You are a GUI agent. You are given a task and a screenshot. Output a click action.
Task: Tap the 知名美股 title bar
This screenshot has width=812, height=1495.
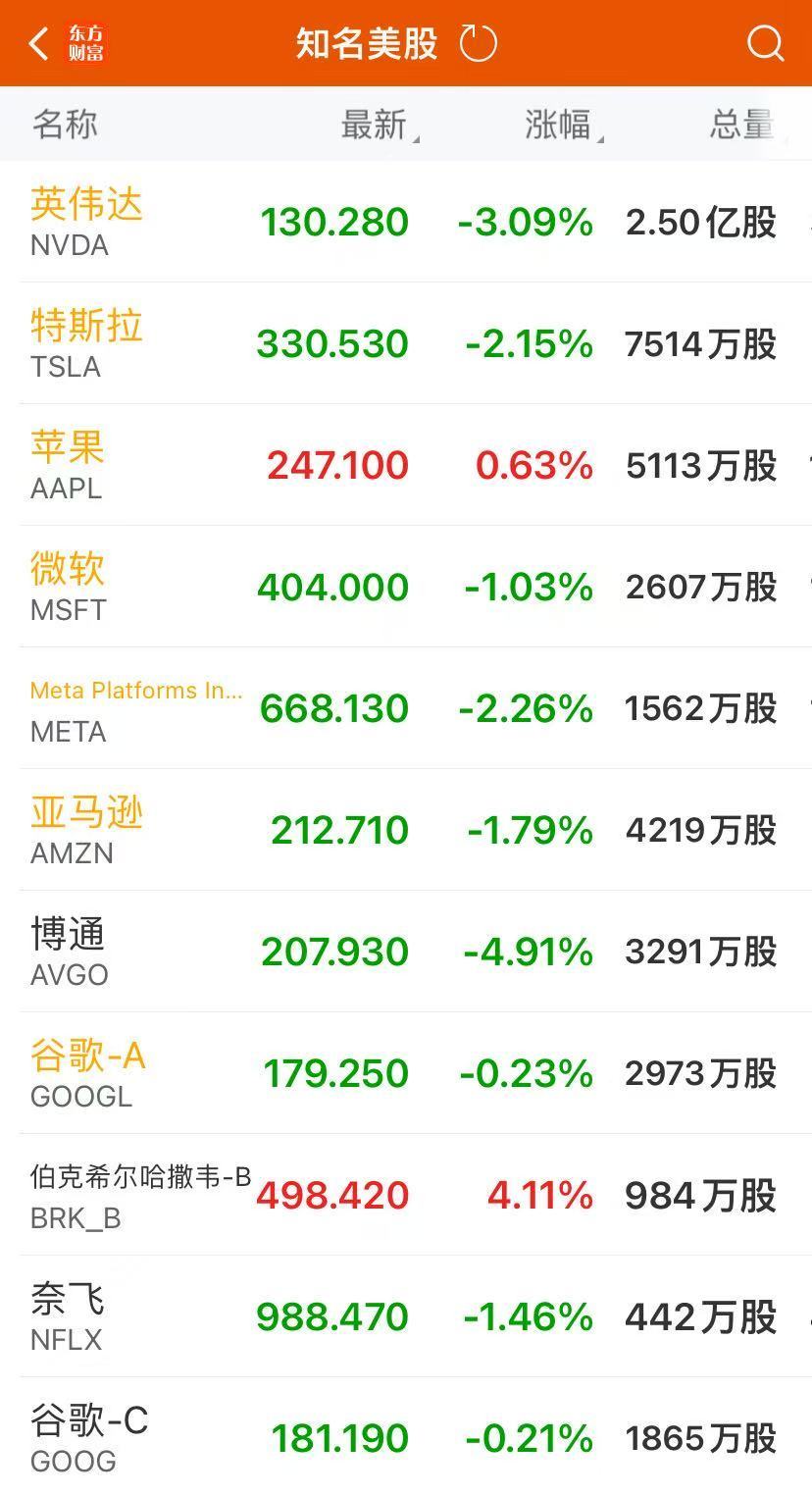(x=365, y=42)
